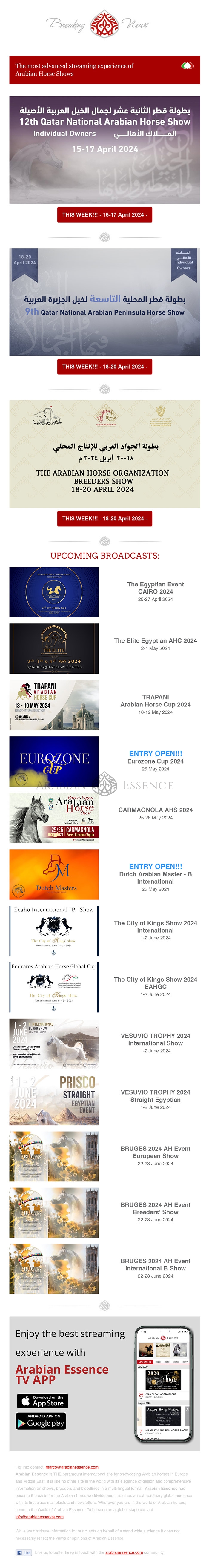Tap 'ENTRY OPEN!!!' link for Dutch Arabian Master
This screenshot has height=1568, width=209.
pyautogui.click(x=155, y=866)
